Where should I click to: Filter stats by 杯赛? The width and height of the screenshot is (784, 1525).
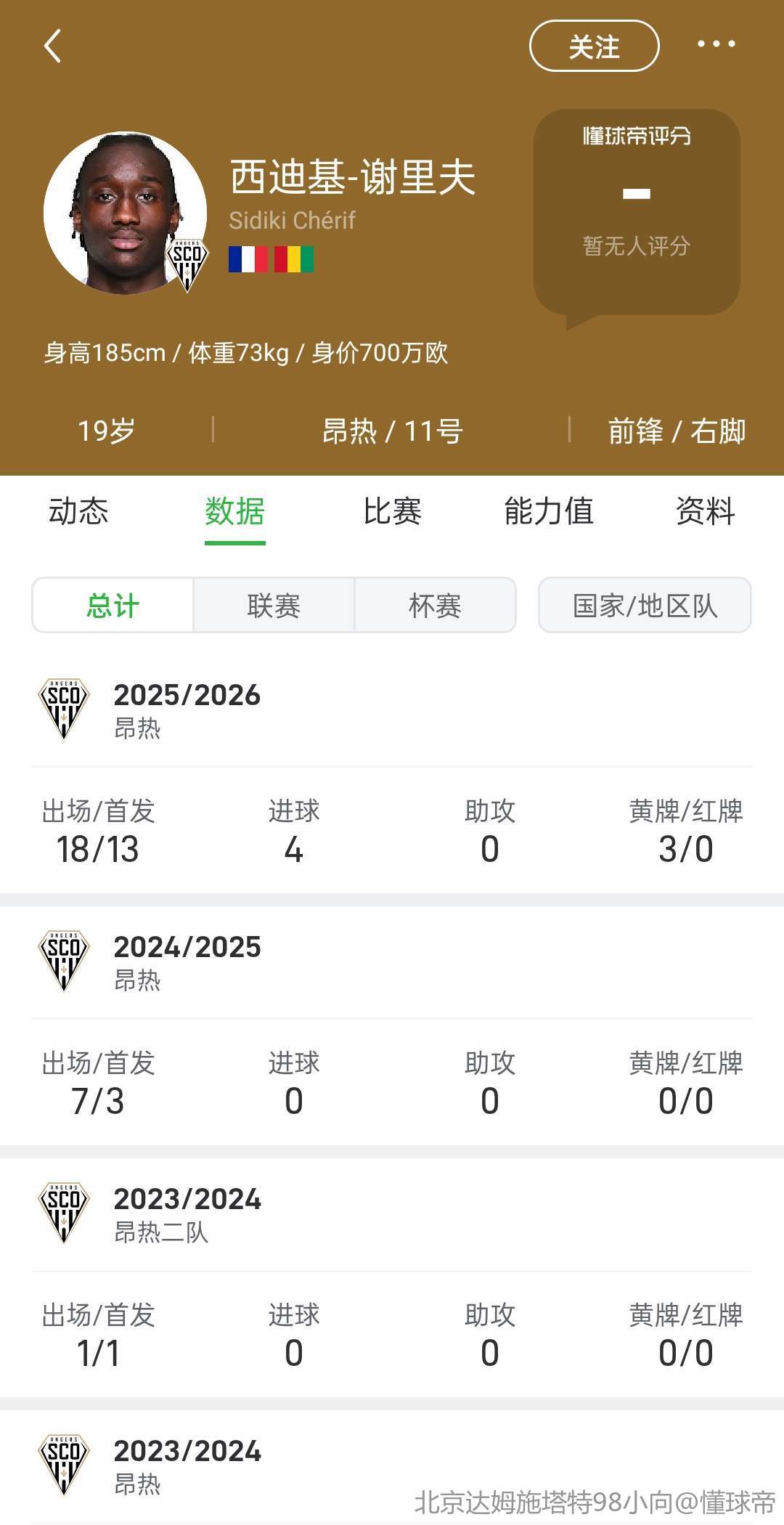point(435,606)
